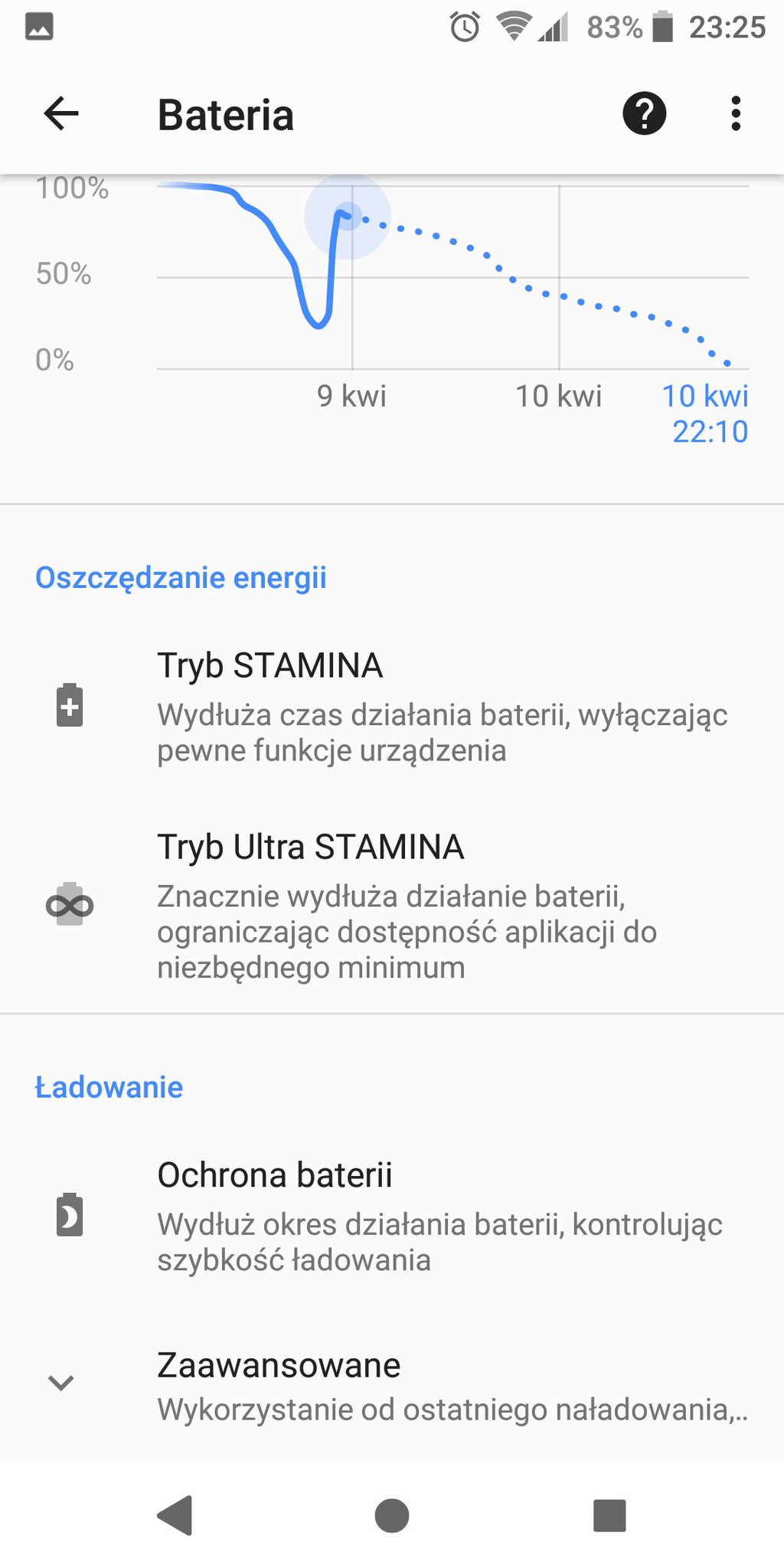The width and height of the screenshot is (784, 1568).
Task: Open the three-dot overflow menu
Action: 736,113
